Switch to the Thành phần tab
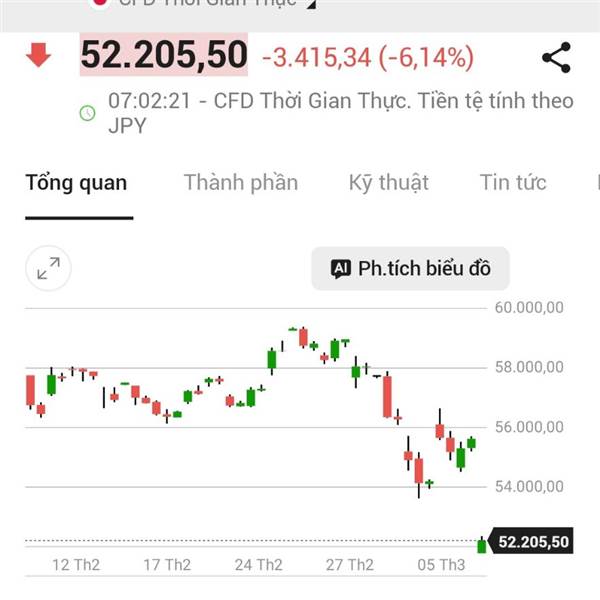 click(x=241, y=183)
